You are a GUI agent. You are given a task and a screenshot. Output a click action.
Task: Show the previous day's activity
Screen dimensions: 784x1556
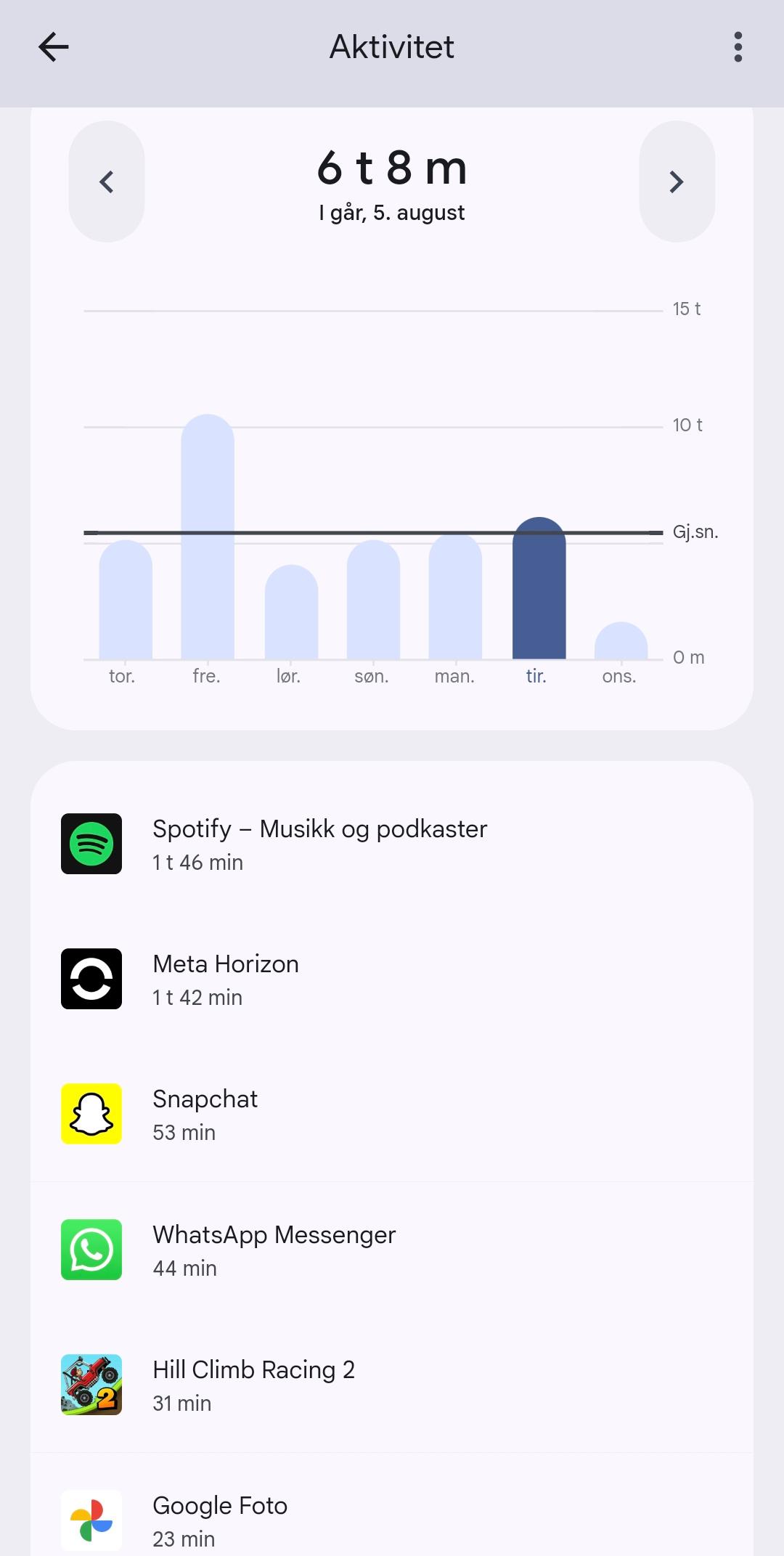107,182
